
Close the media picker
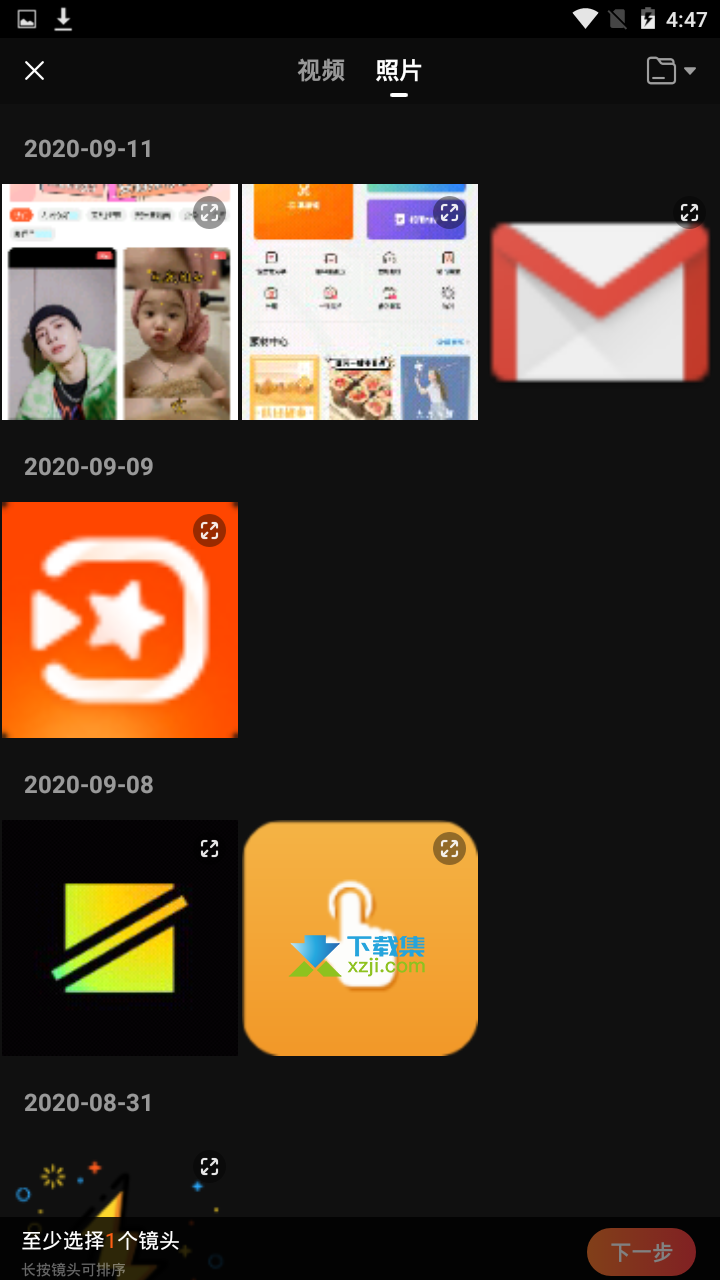point(35,70)
